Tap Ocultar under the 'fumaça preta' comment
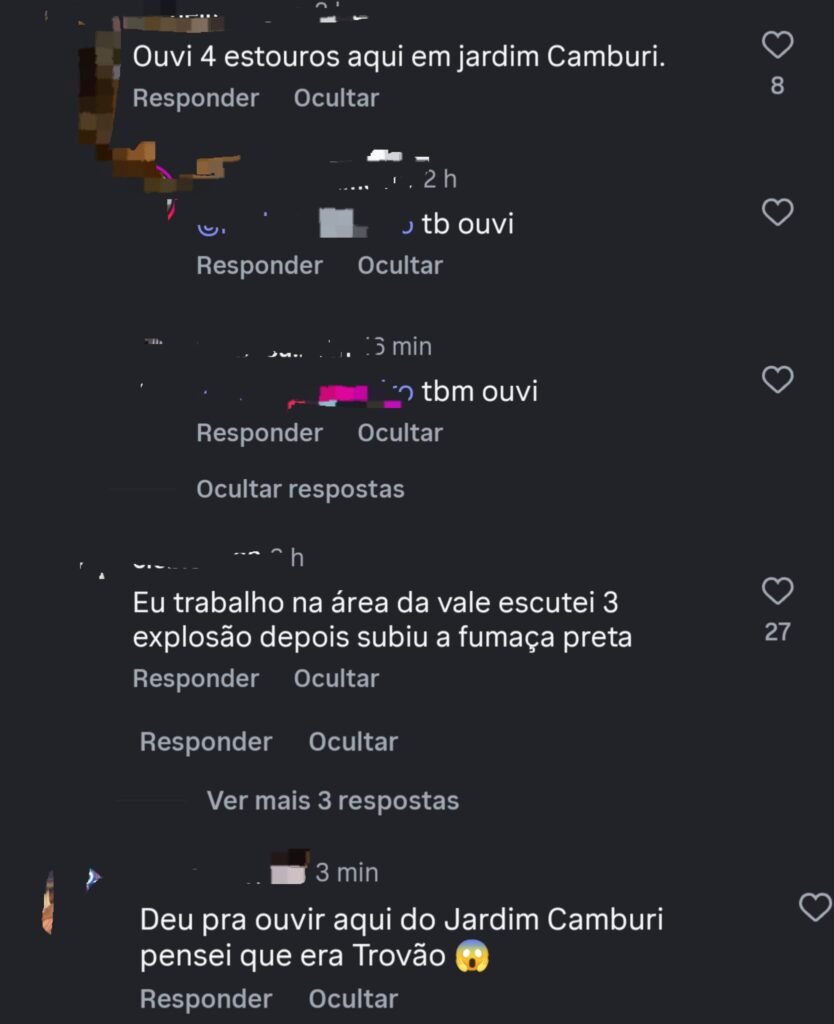The image size is (834, 1024). 336,678
